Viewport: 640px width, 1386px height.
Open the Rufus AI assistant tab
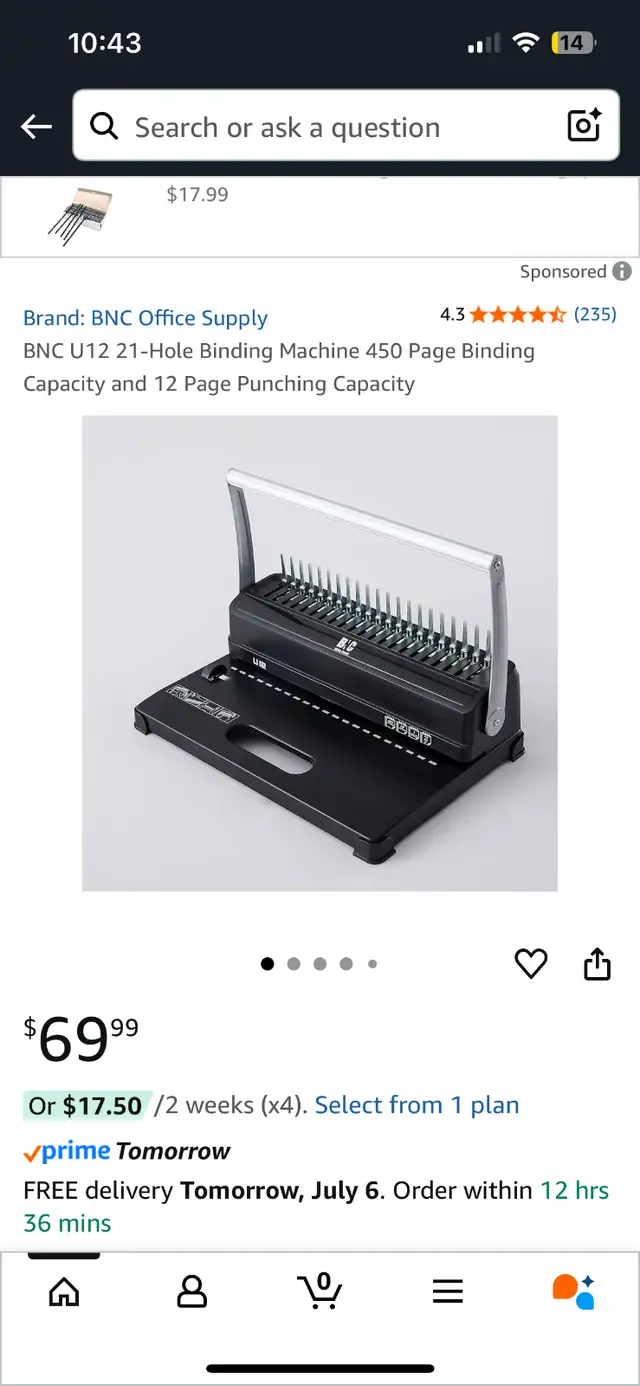[574, 1291]
